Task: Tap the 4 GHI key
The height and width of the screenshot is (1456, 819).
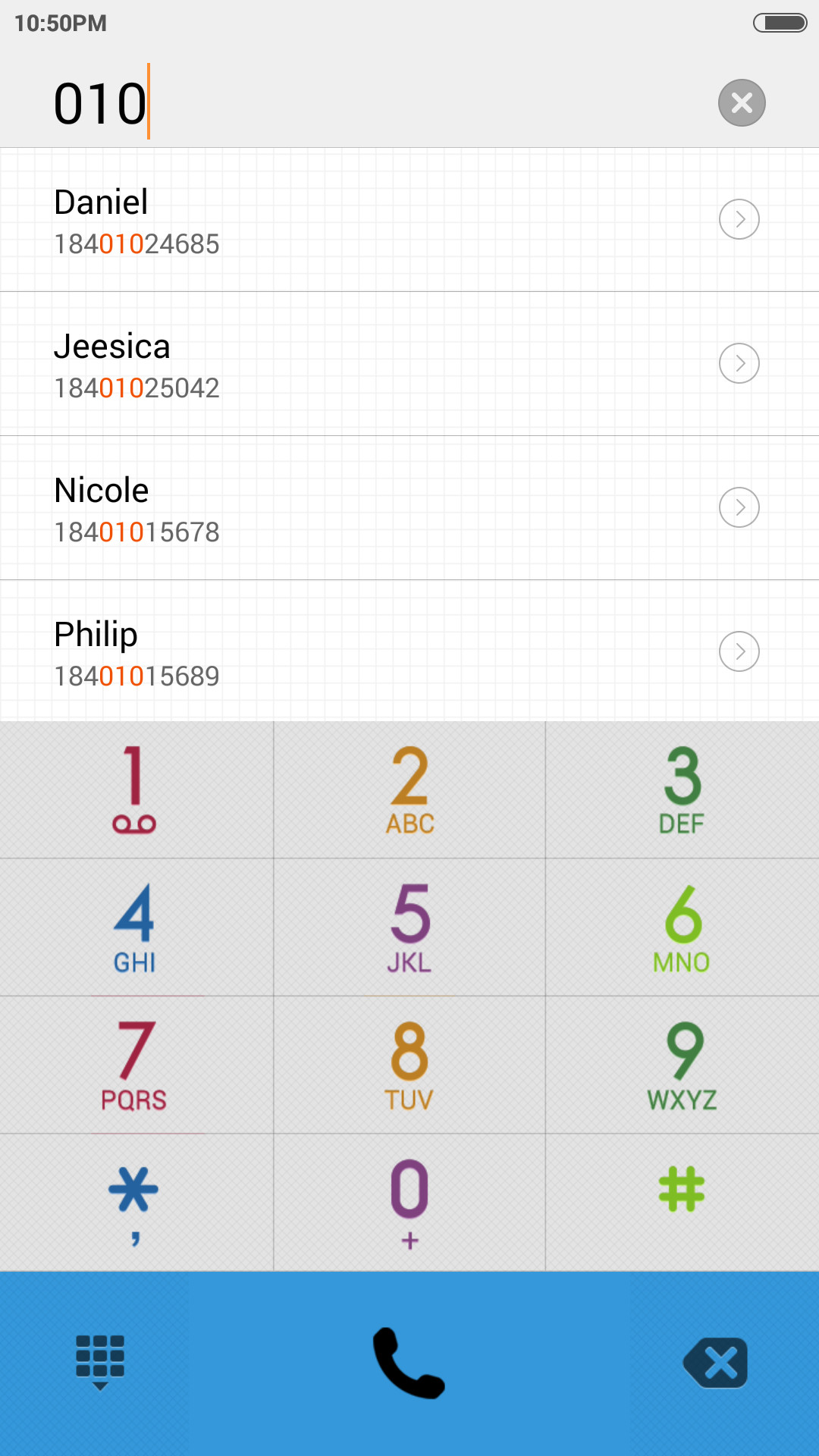Action: tap(136, 927)
